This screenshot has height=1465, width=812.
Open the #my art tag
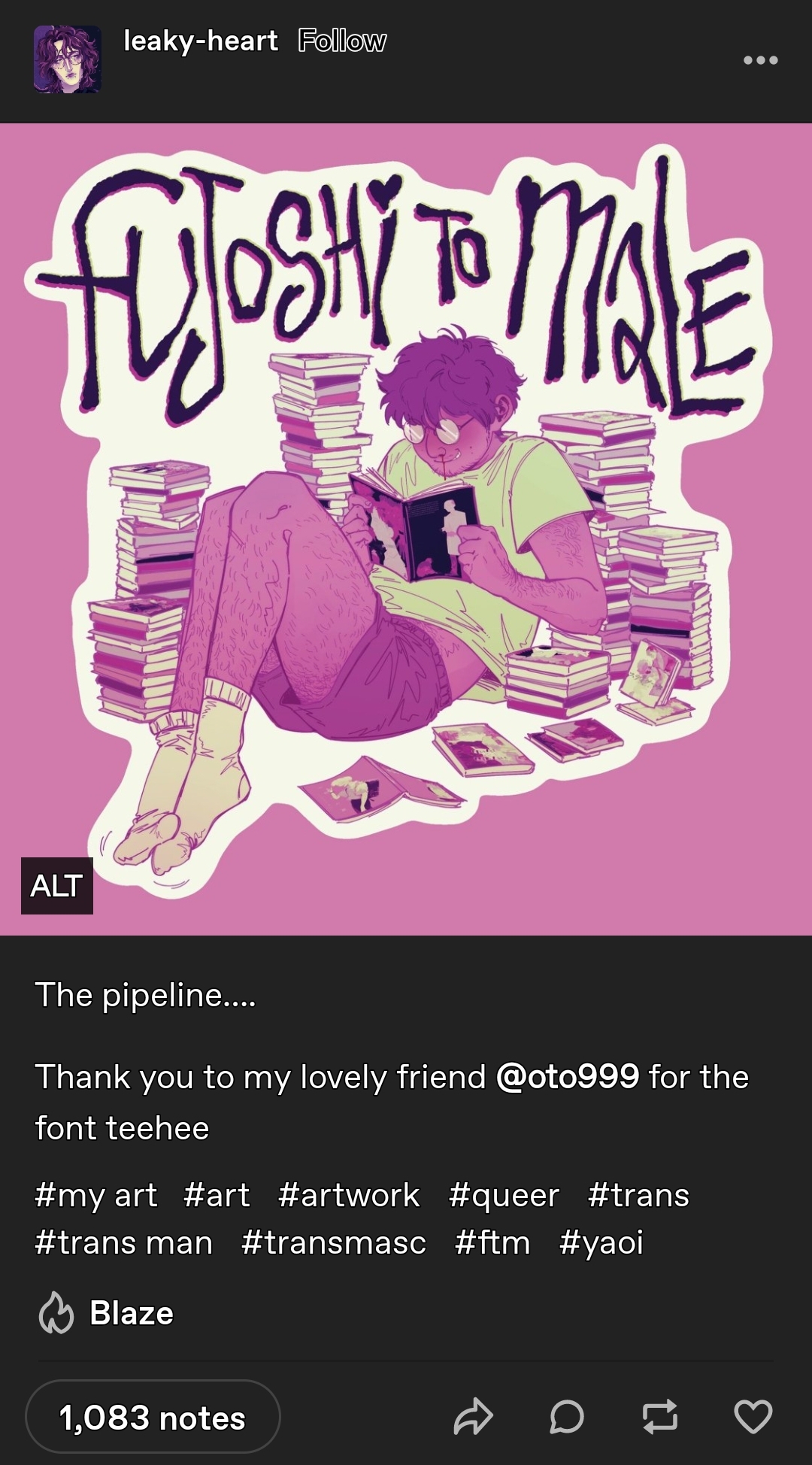[x=96, y=1195]
